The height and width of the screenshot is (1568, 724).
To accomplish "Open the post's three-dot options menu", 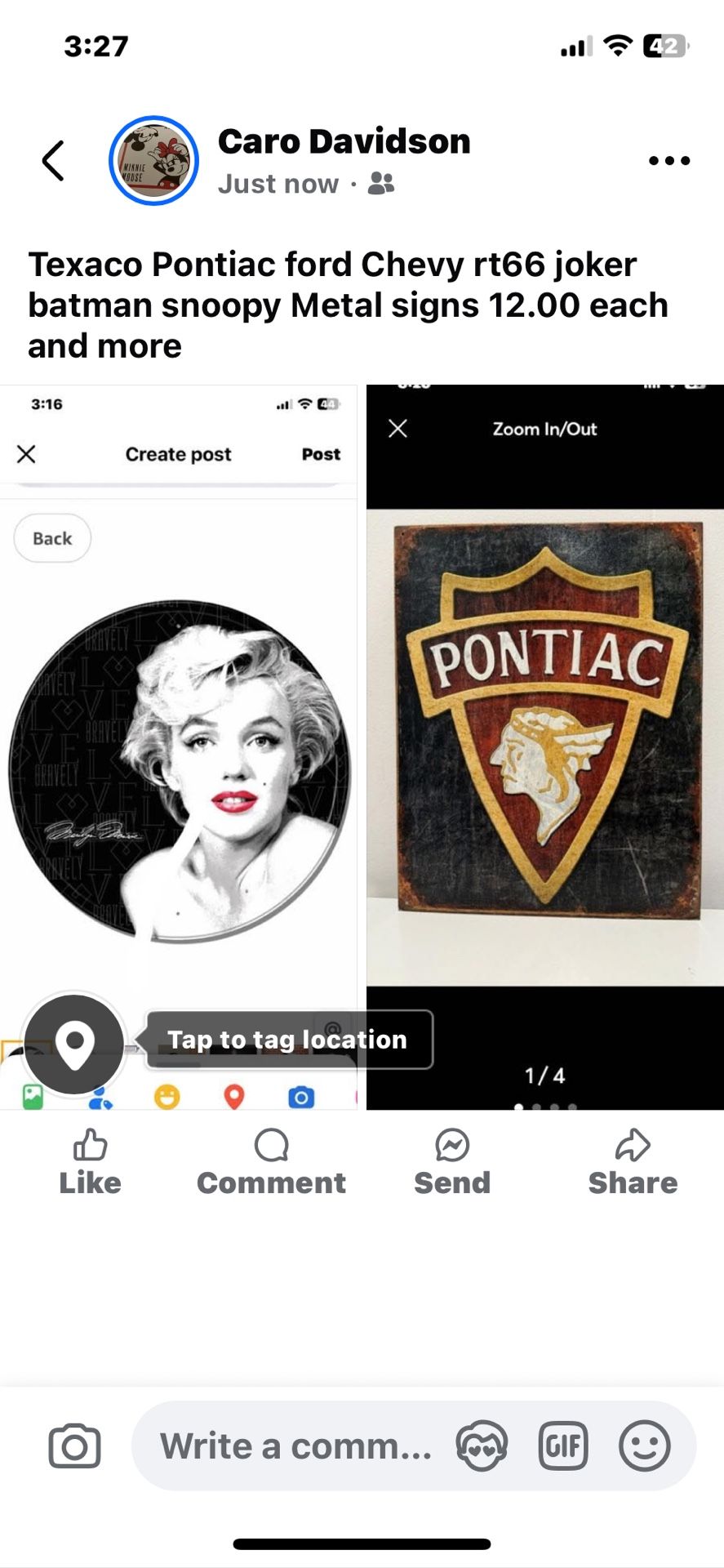I will (669, 160).
